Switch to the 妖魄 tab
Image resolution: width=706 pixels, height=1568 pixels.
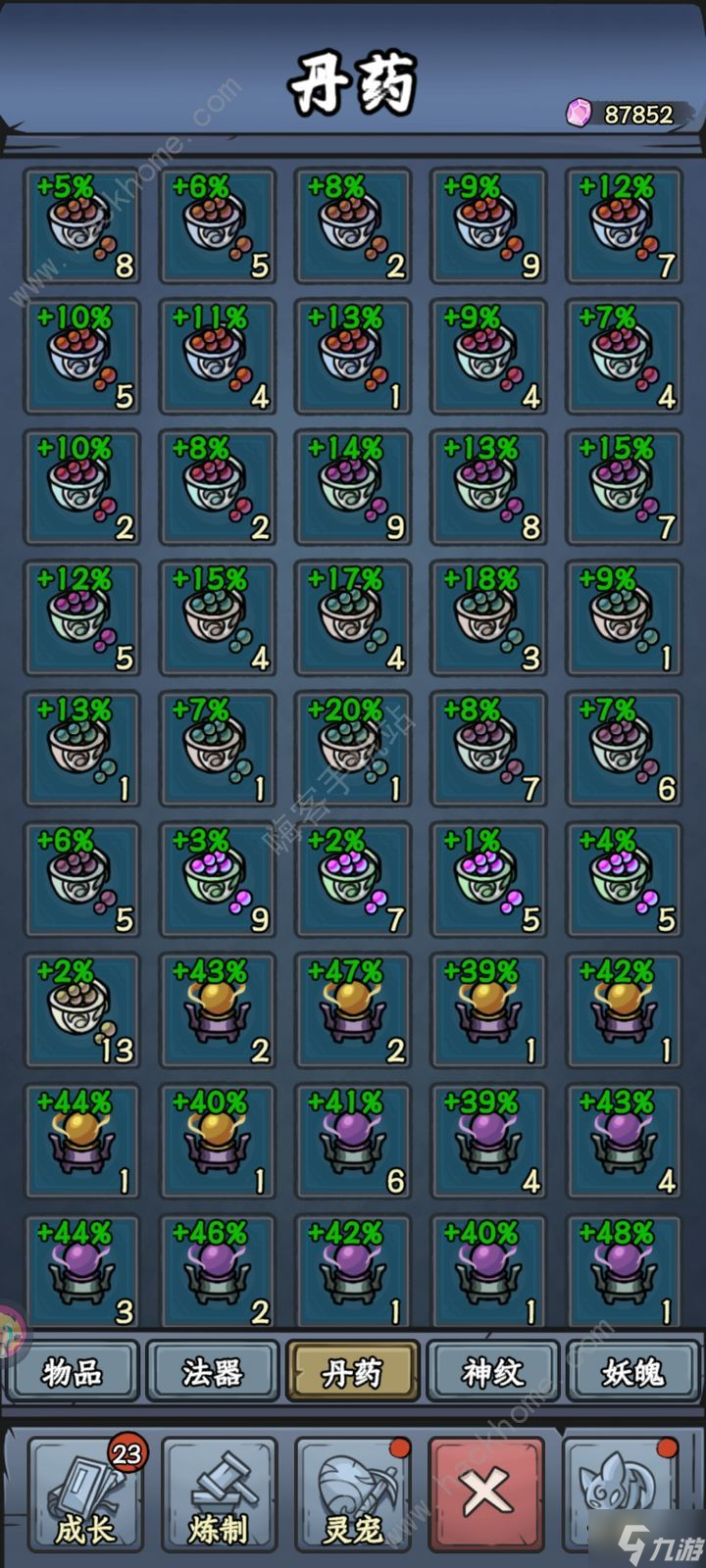[x=632, y=1371]
